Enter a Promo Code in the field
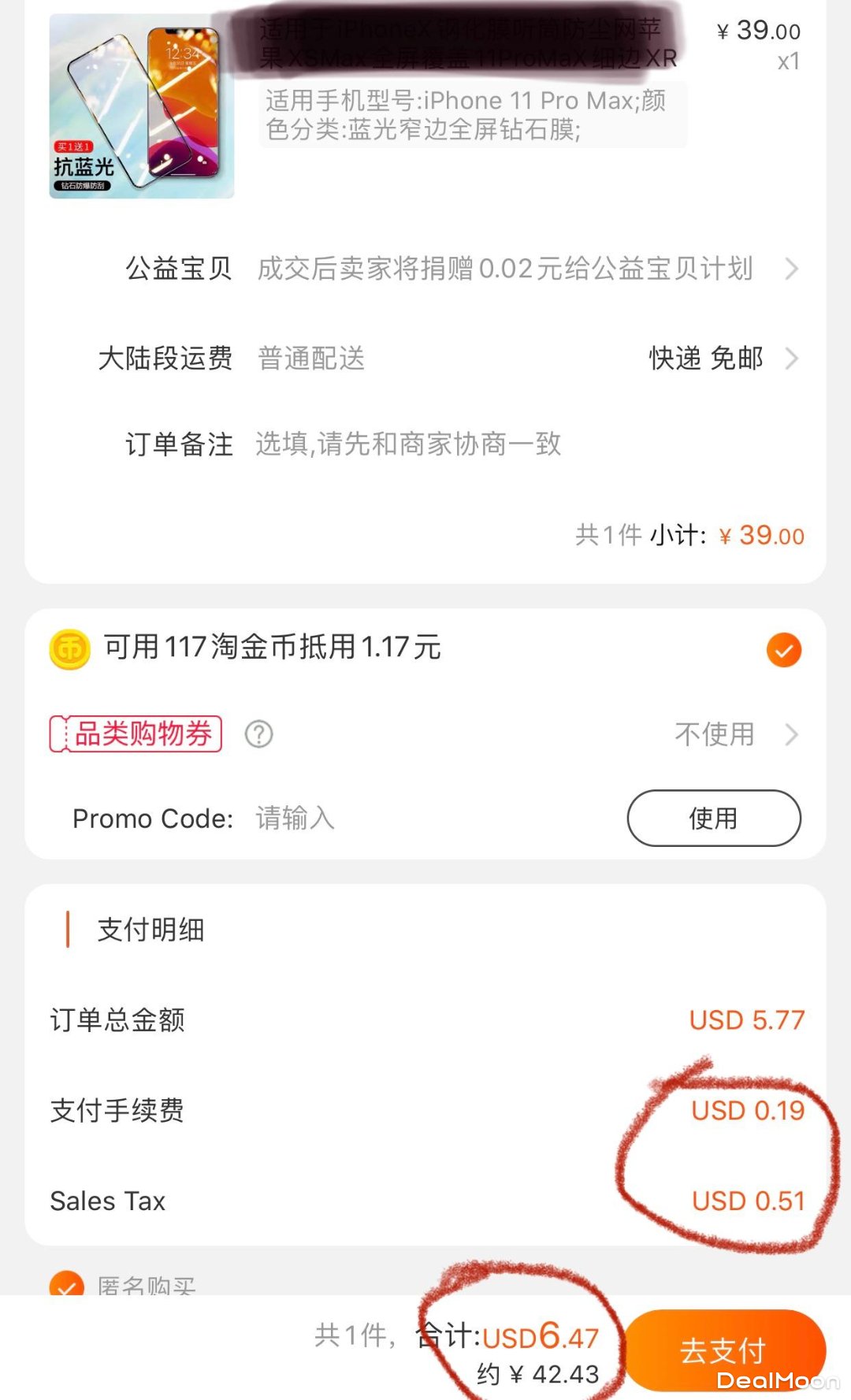 coord(425,819)
